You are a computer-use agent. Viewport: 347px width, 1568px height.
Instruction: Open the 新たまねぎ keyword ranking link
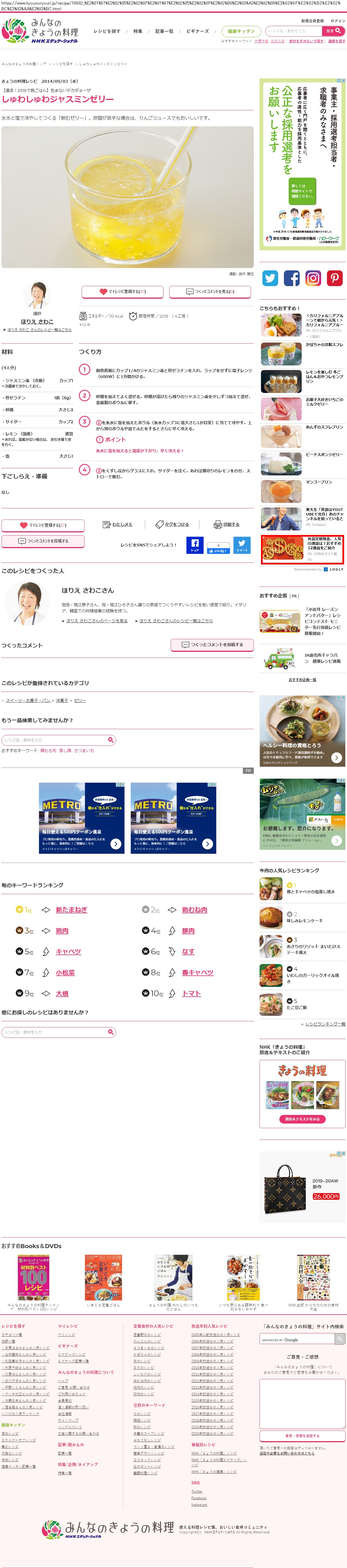[71, 909]
